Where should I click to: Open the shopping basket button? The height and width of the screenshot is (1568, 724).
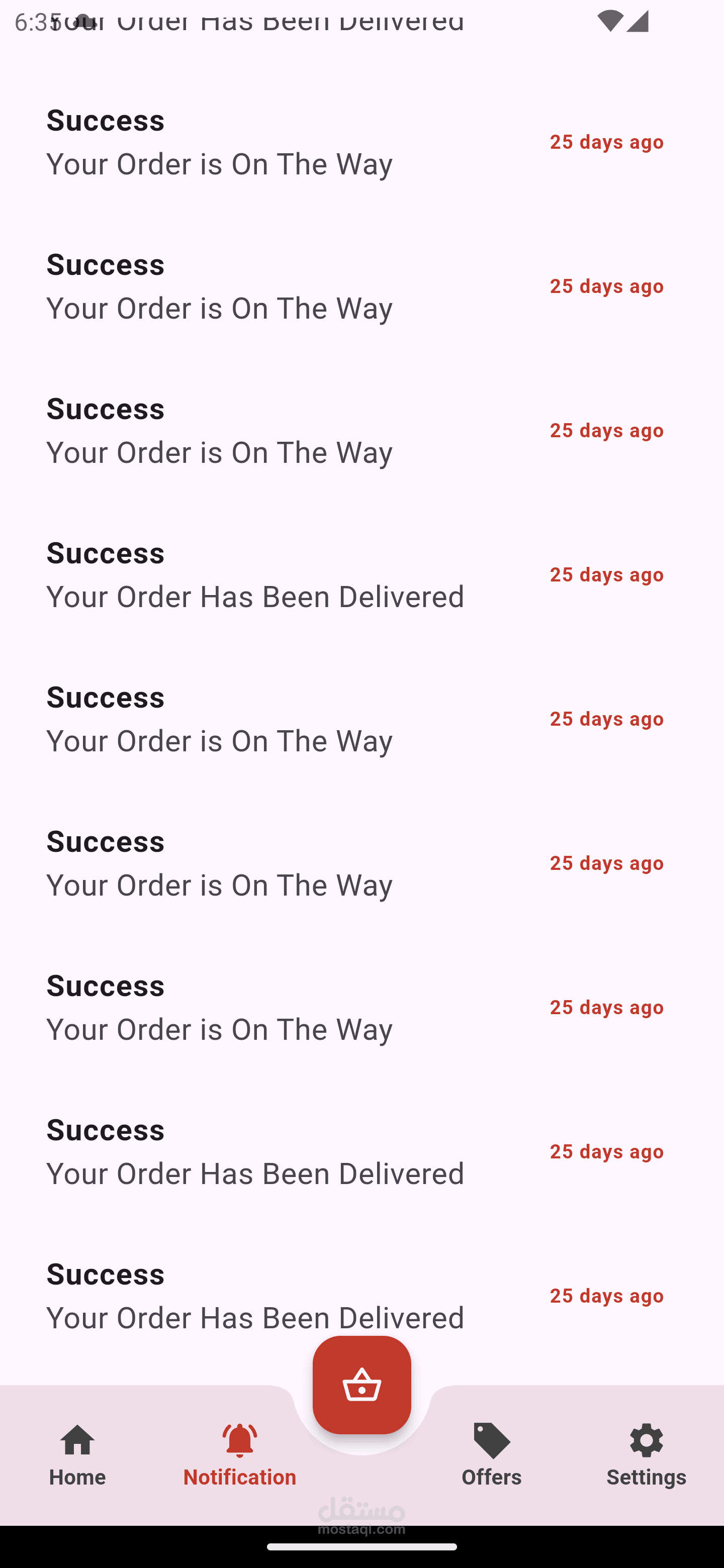(x=361, y=1385)
